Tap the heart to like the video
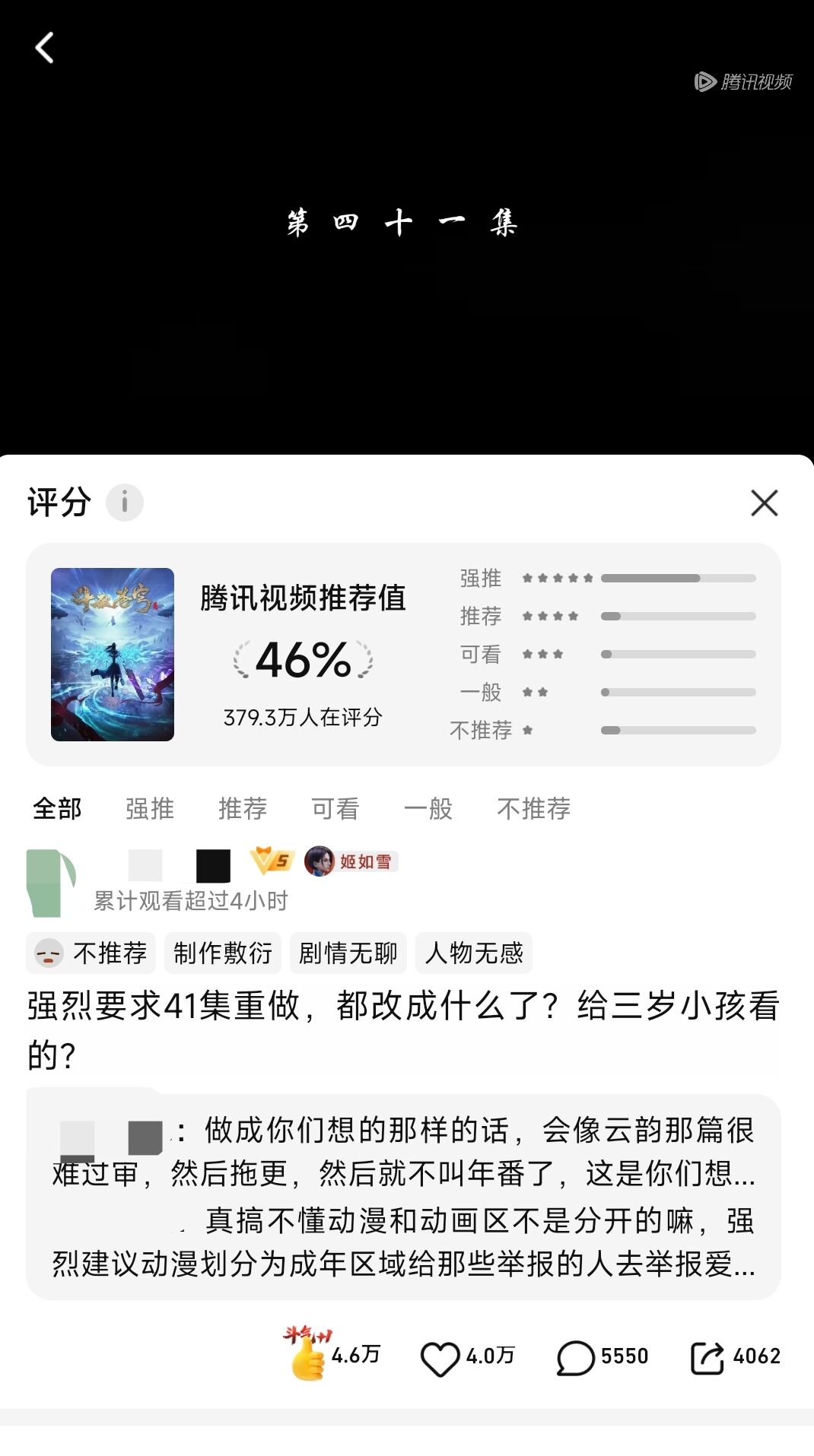Viewport: 814px width, 1456px height. 440,1356
